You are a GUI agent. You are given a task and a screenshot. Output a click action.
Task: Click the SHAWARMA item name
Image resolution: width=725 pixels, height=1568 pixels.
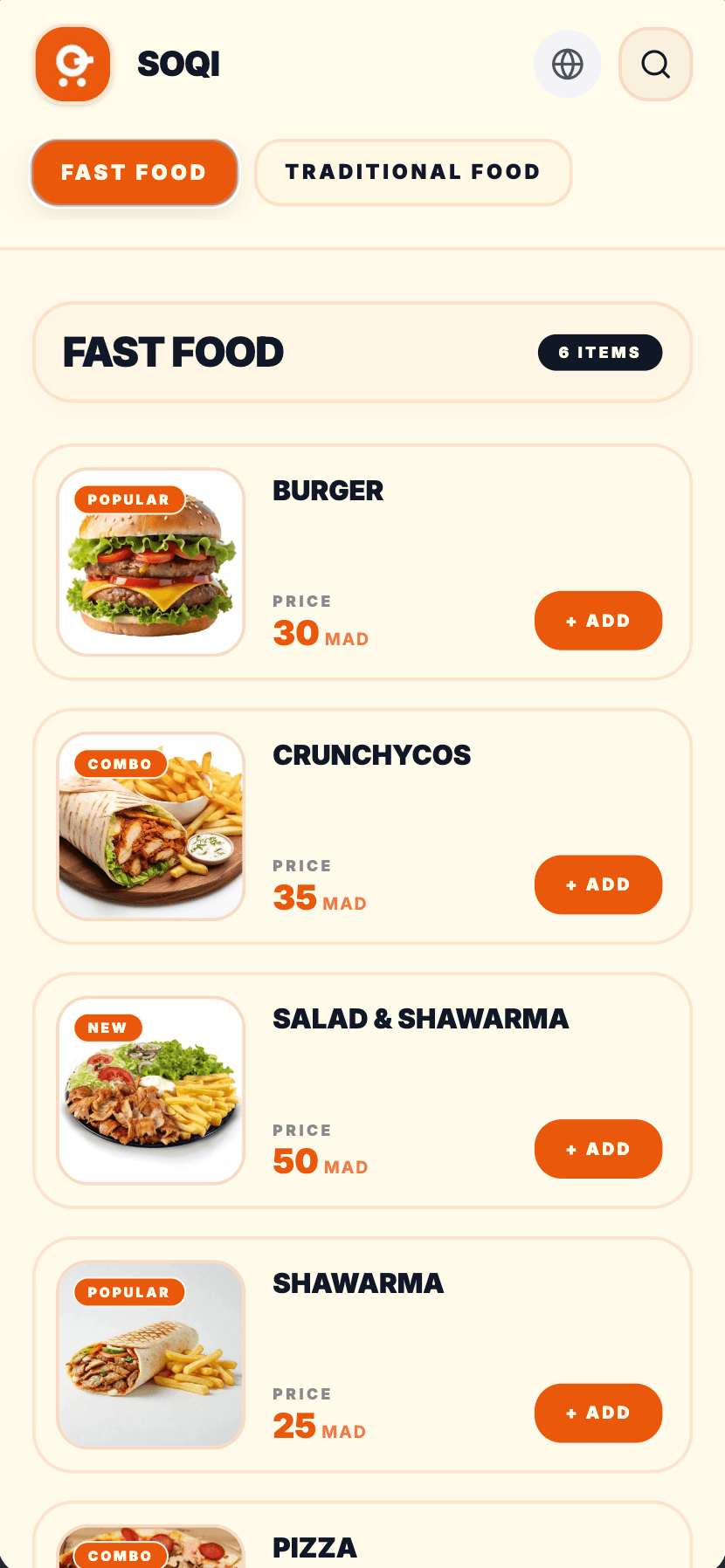coord(356,1283)
